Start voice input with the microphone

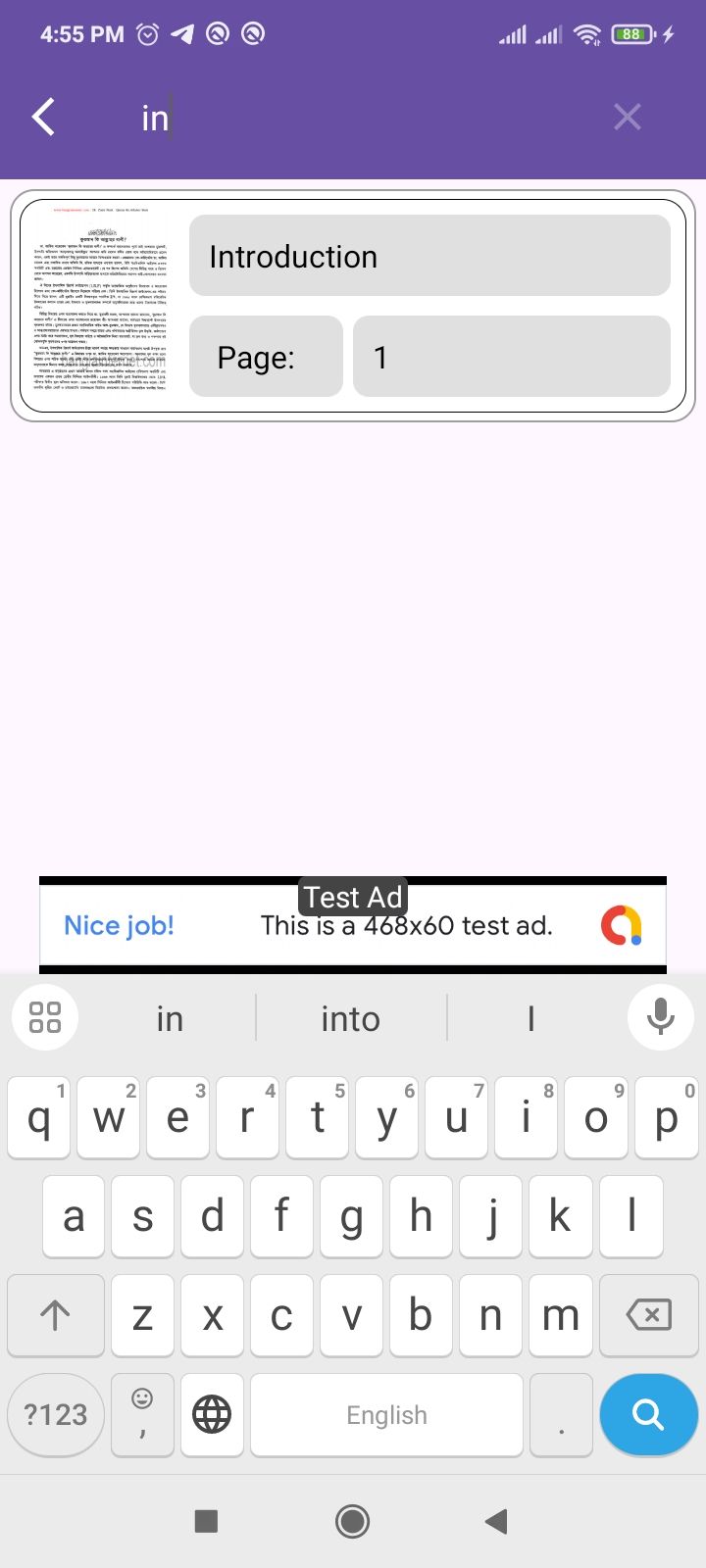tap(661, 1017)
